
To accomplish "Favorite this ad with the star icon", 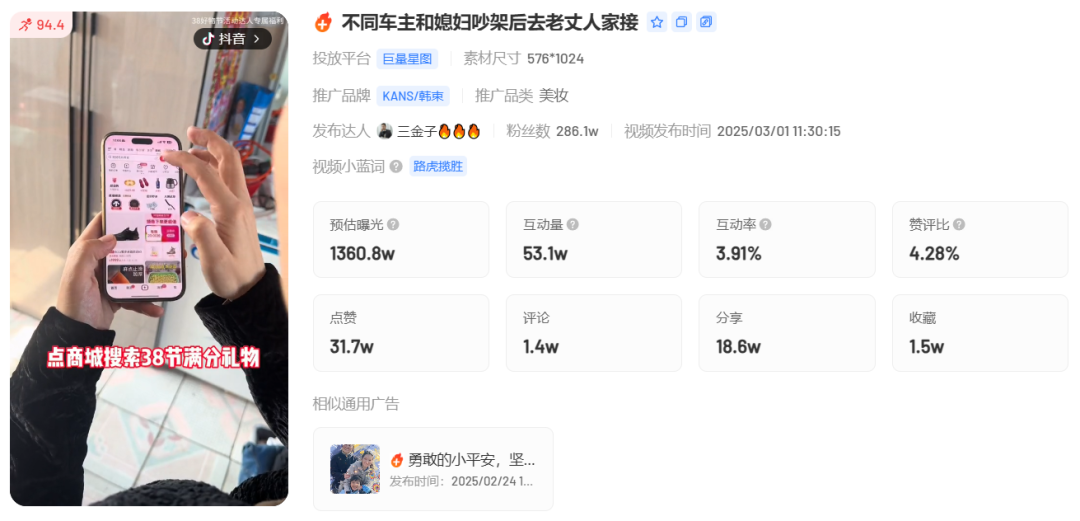I will click(x=657, y=22).
